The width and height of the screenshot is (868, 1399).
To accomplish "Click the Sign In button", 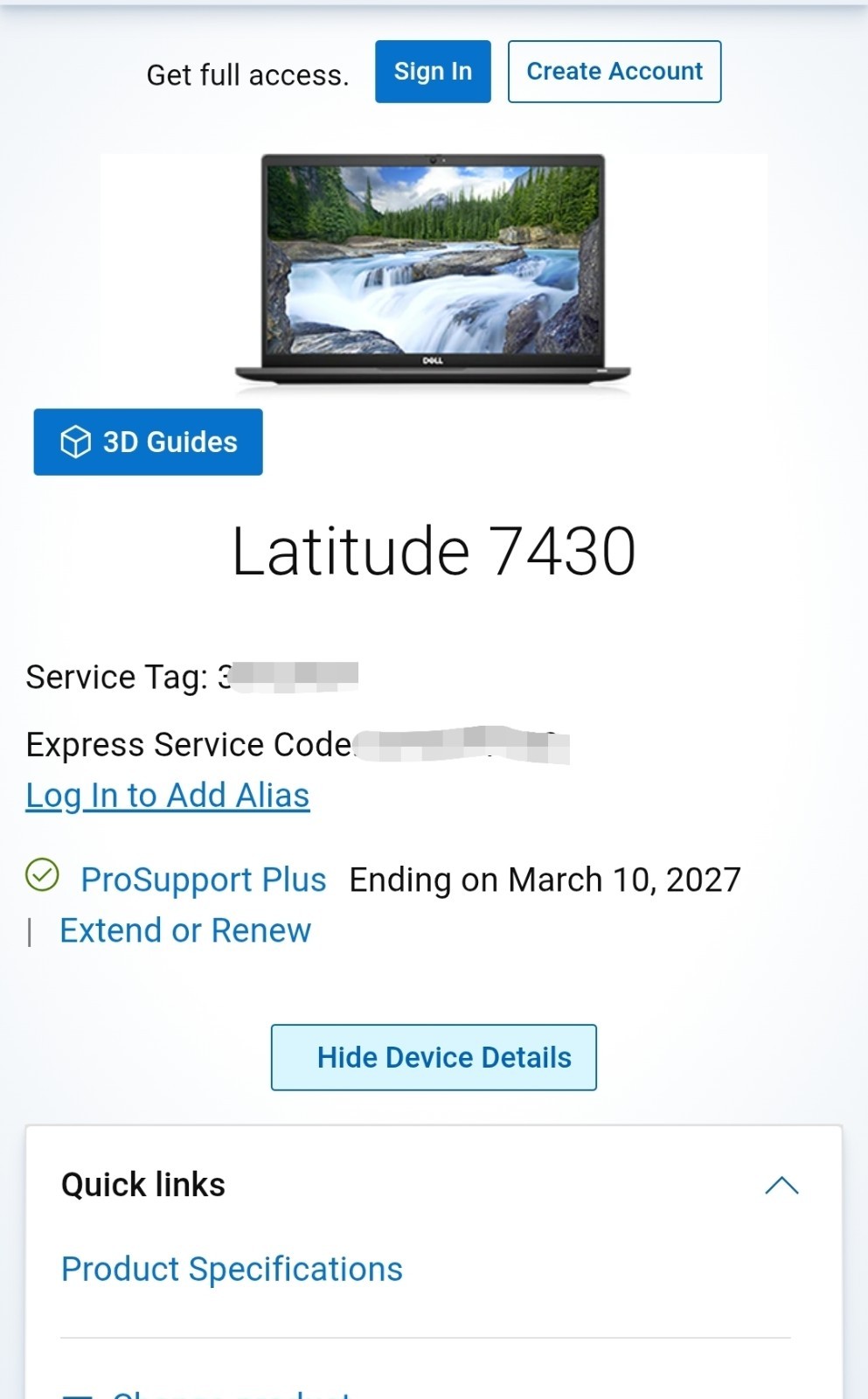I will [x=433, y=71].
